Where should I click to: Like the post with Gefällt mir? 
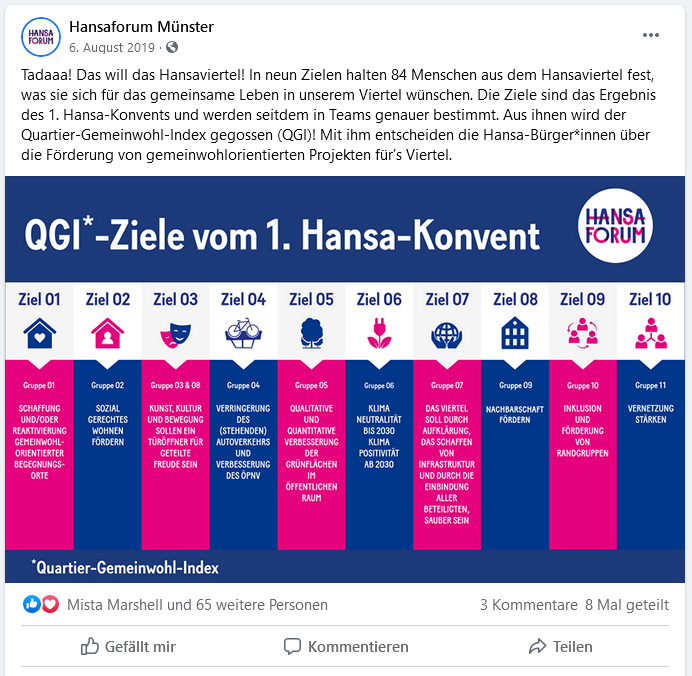[x=128, y=646]
